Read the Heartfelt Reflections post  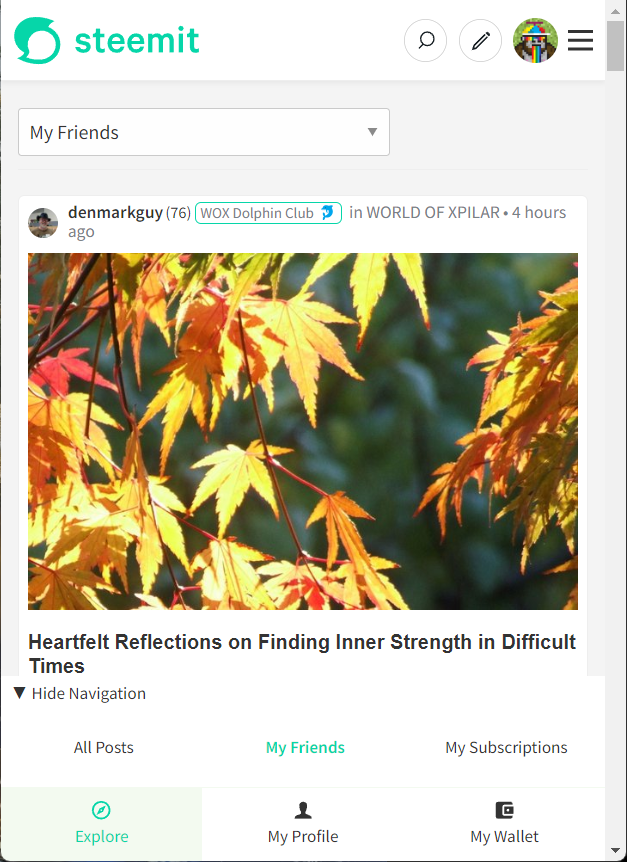coord(302,653)
